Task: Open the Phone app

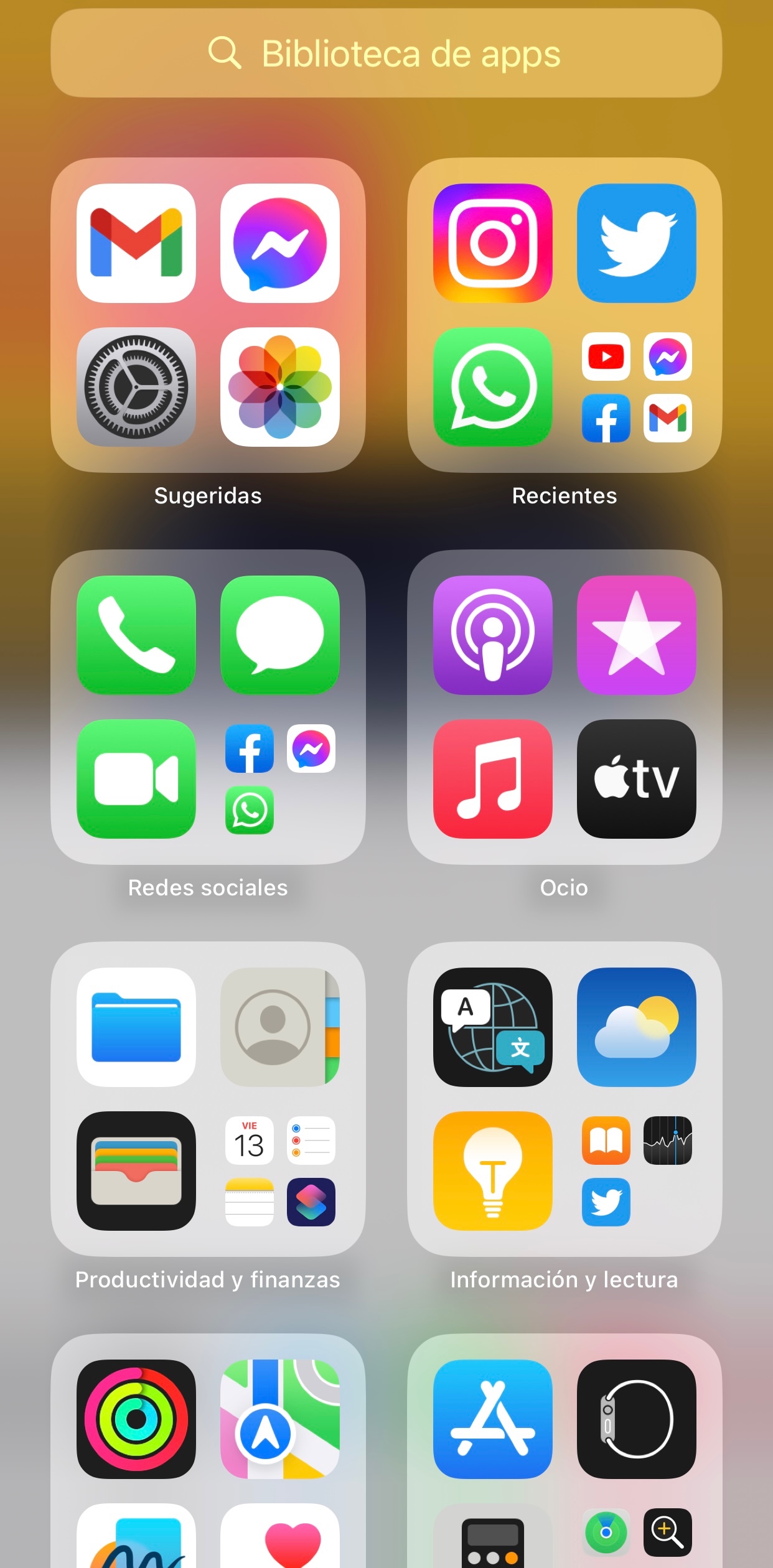Action: [136, 635]
